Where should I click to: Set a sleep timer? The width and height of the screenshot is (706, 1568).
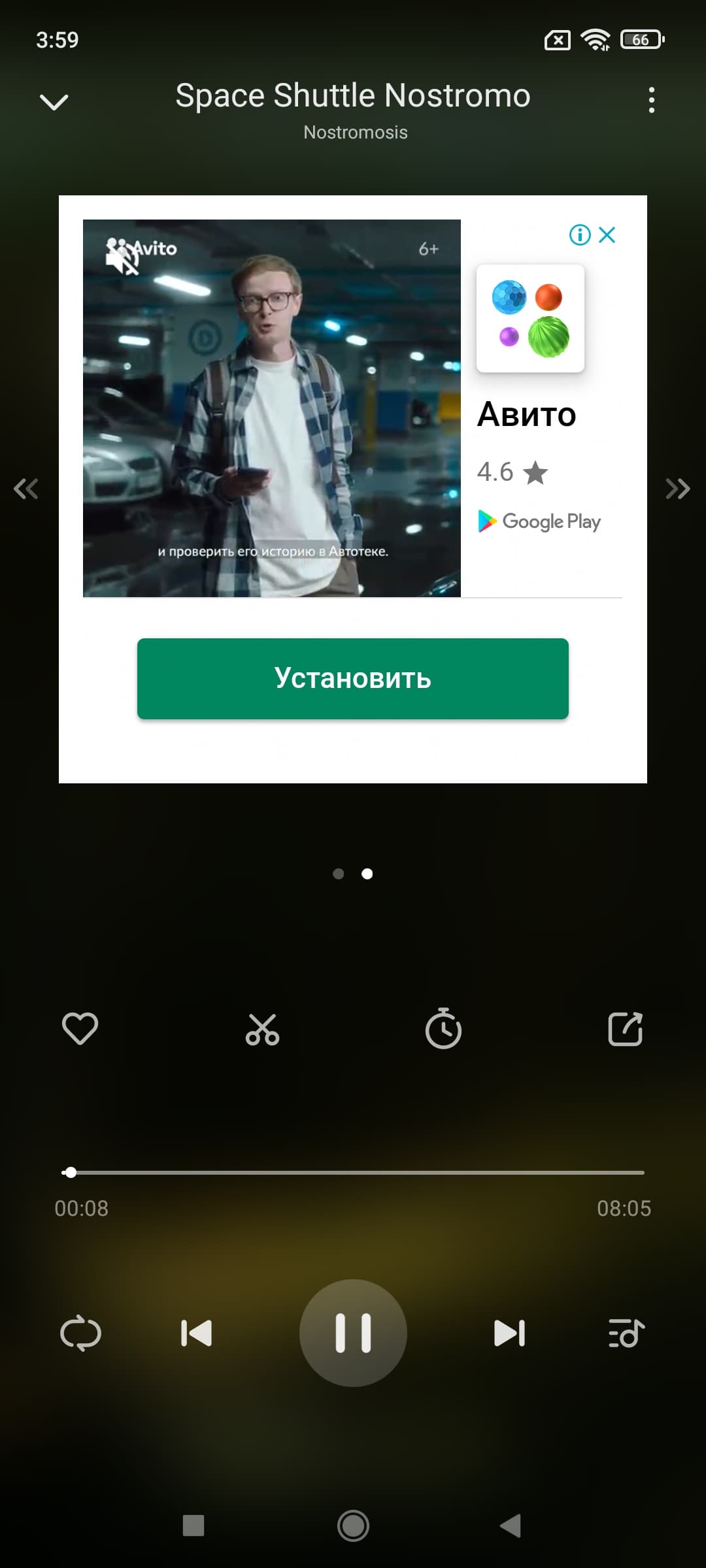pos(443,1029)
